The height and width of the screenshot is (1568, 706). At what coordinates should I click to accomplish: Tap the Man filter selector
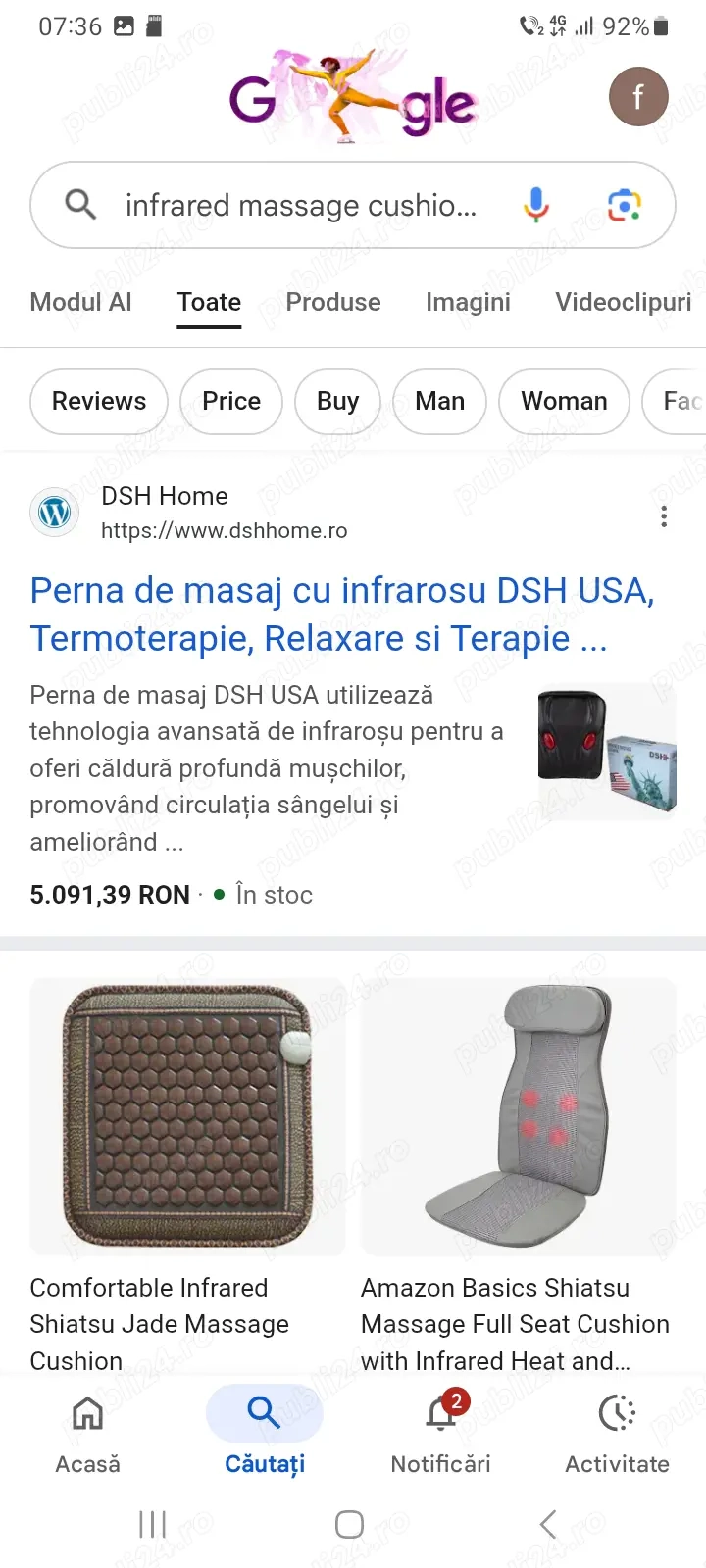439,401
